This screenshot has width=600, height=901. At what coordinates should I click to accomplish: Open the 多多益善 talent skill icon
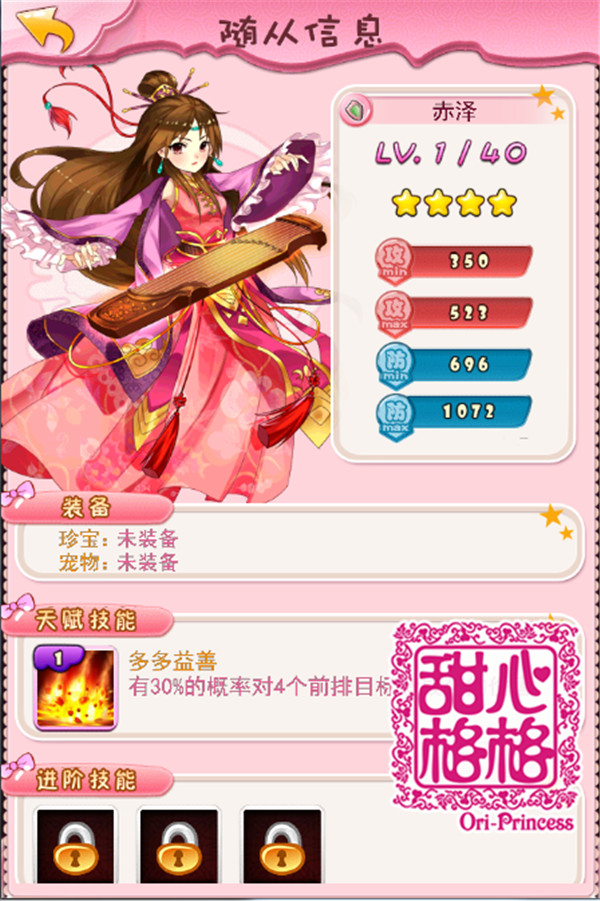click(x=75, y=689)
